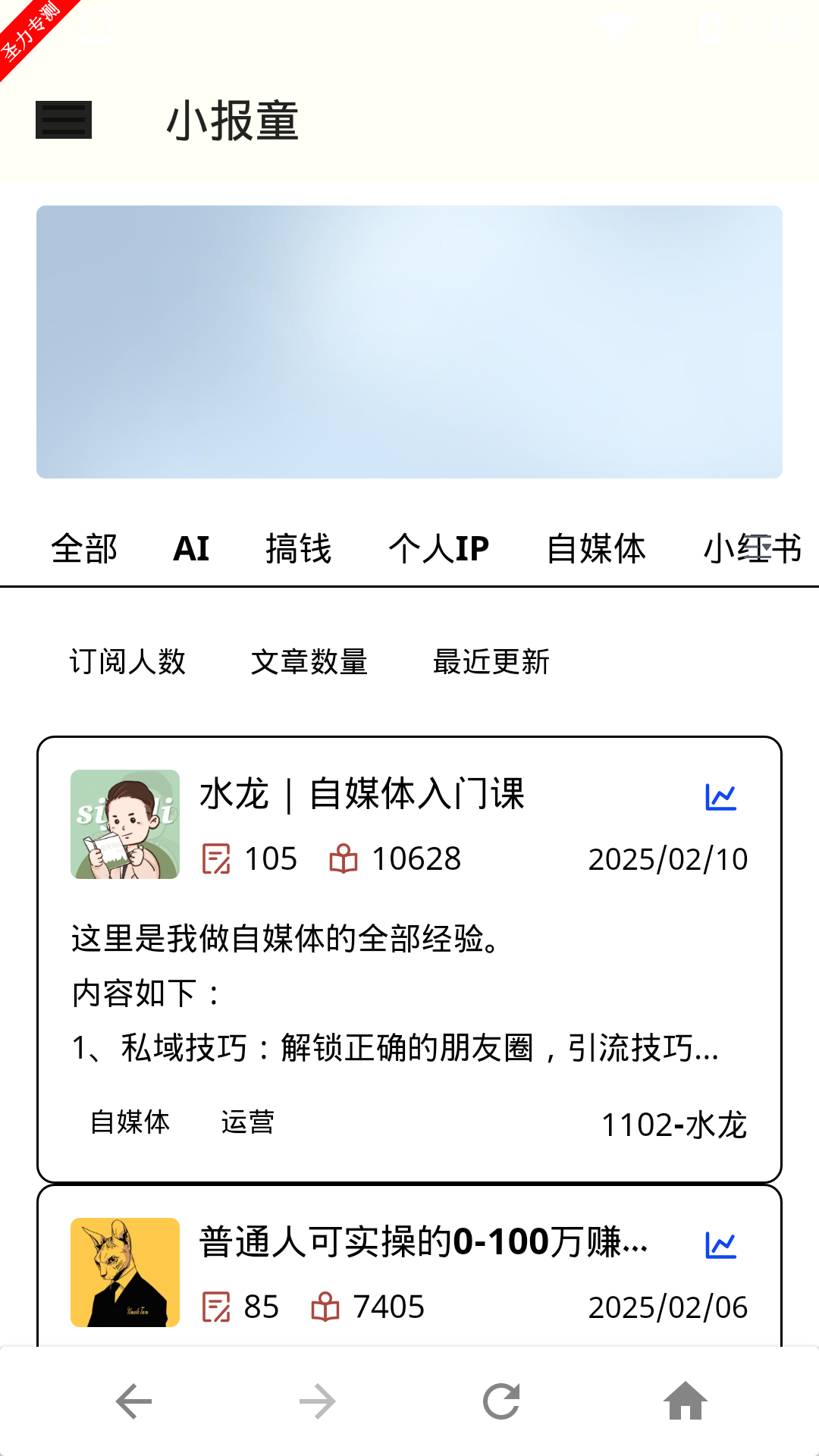
Task: View trend chart for 普通人可实操的0-100万
Action: click(720, 1245)
